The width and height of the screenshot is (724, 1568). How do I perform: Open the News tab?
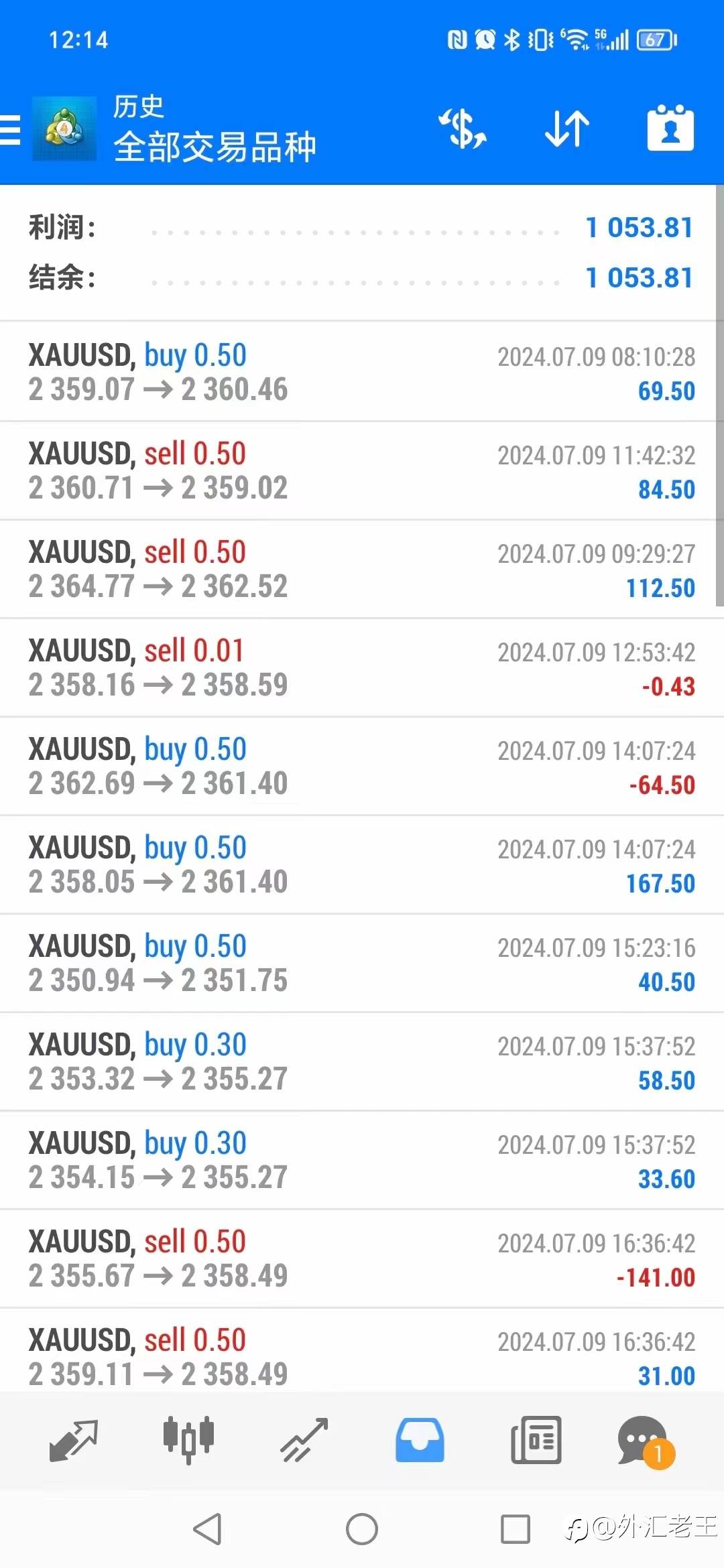coord(536,1439)
